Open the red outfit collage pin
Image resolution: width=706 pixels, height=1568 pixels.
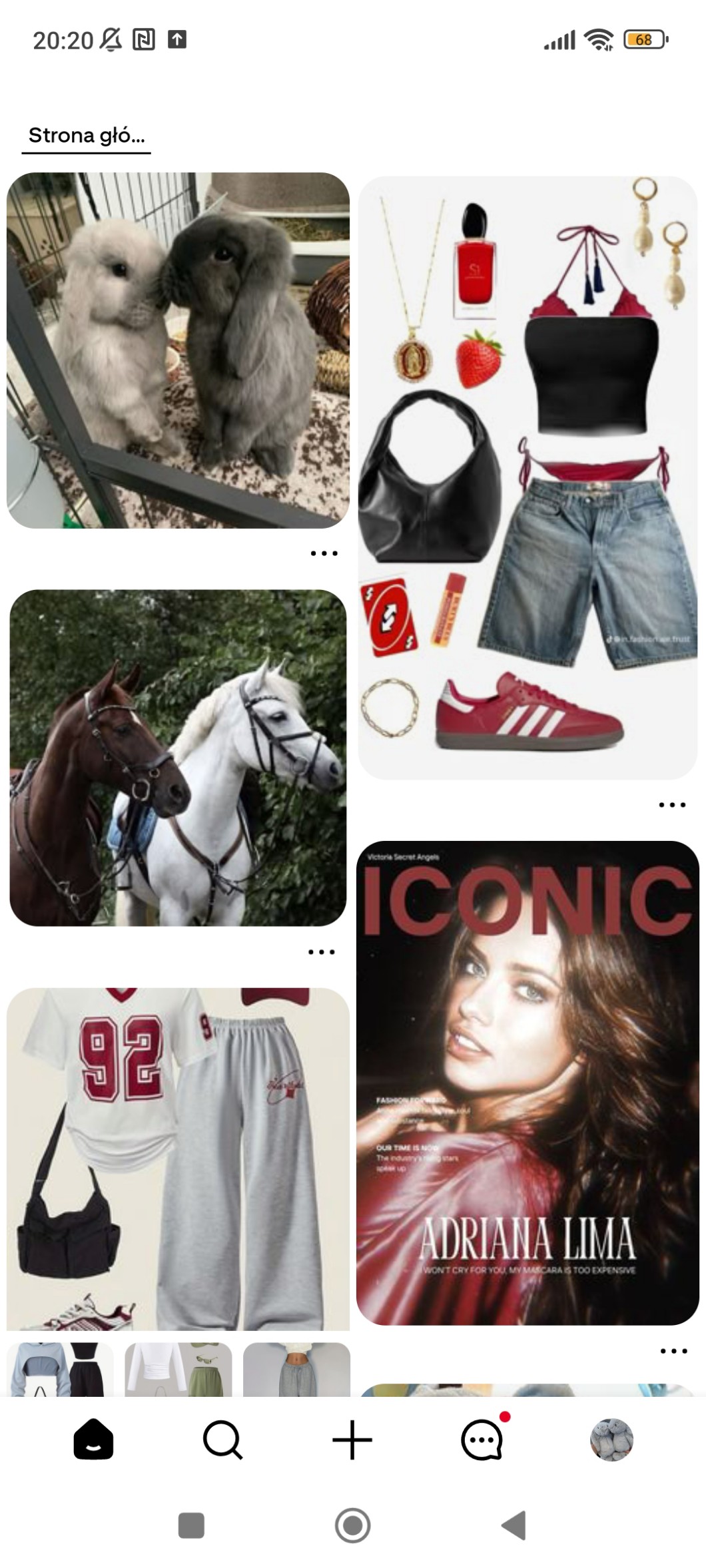528,477
